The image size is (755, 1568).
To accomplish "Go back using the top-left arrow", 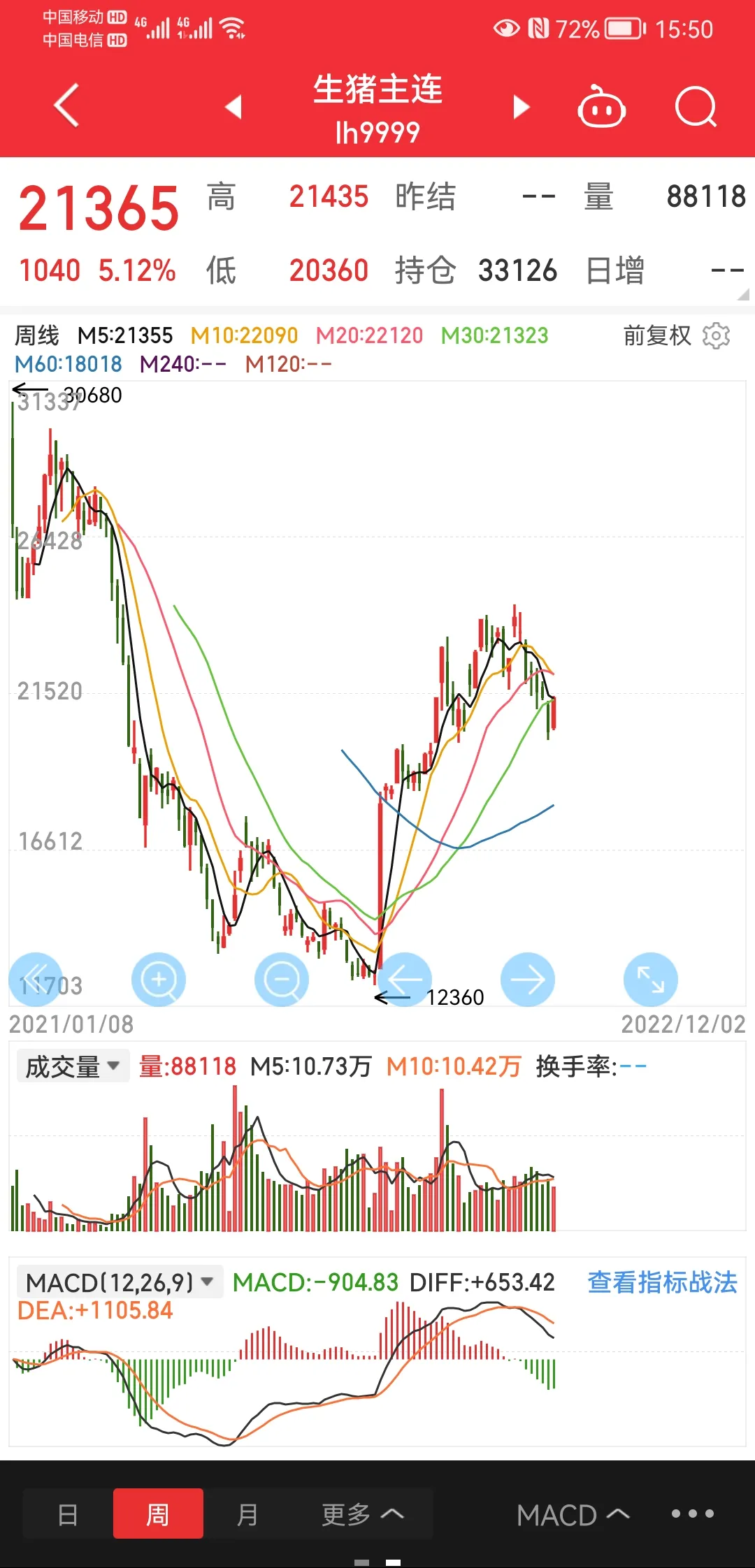I will click(x=66, y=106).
